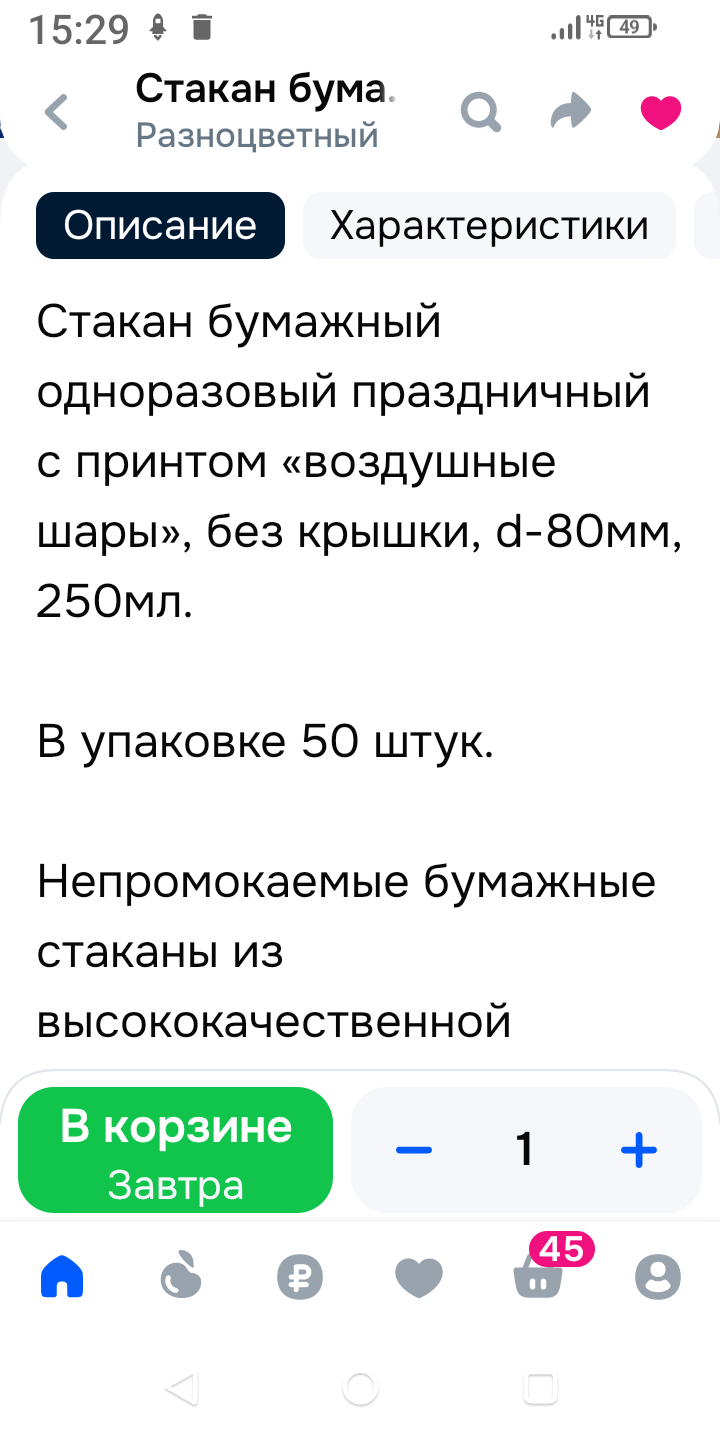The height and width of the screenshot is (1440, 720).
Task: Open the home tab in bottom navigation
Action: 62,1277
